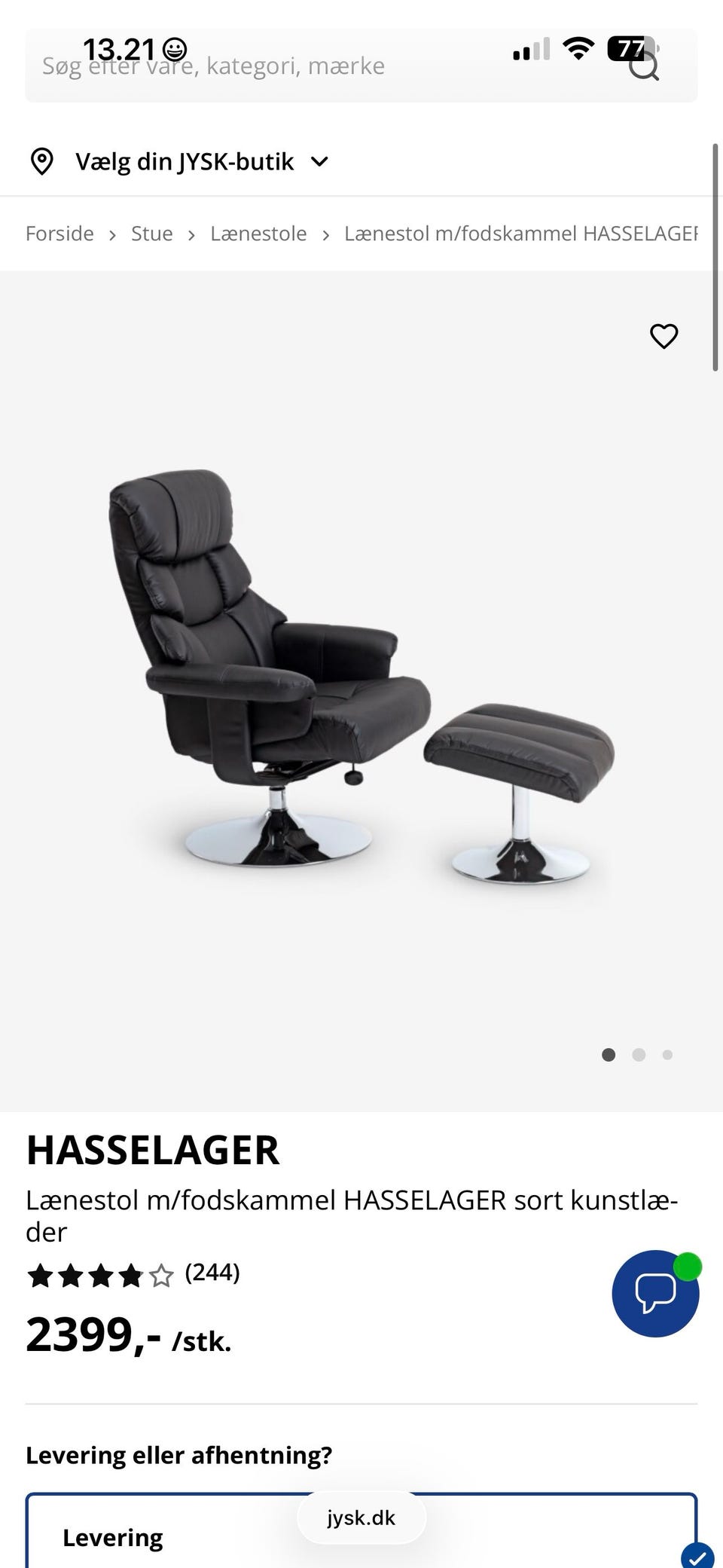Screen dimensions: 723x1568
Task: Open the live chat bubble
Action: pos(655,1294)
